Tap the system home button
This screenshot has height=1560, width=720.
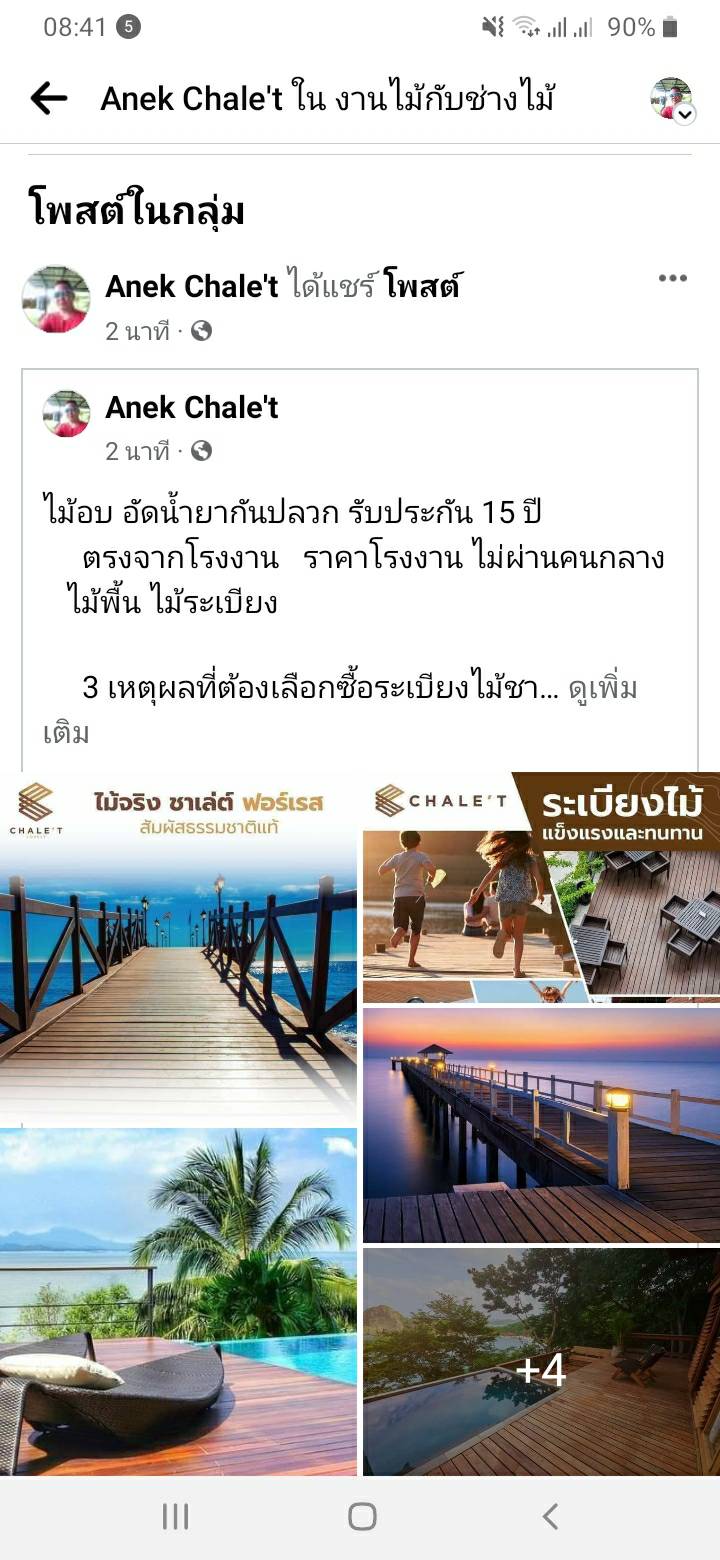coord(361,1516)
